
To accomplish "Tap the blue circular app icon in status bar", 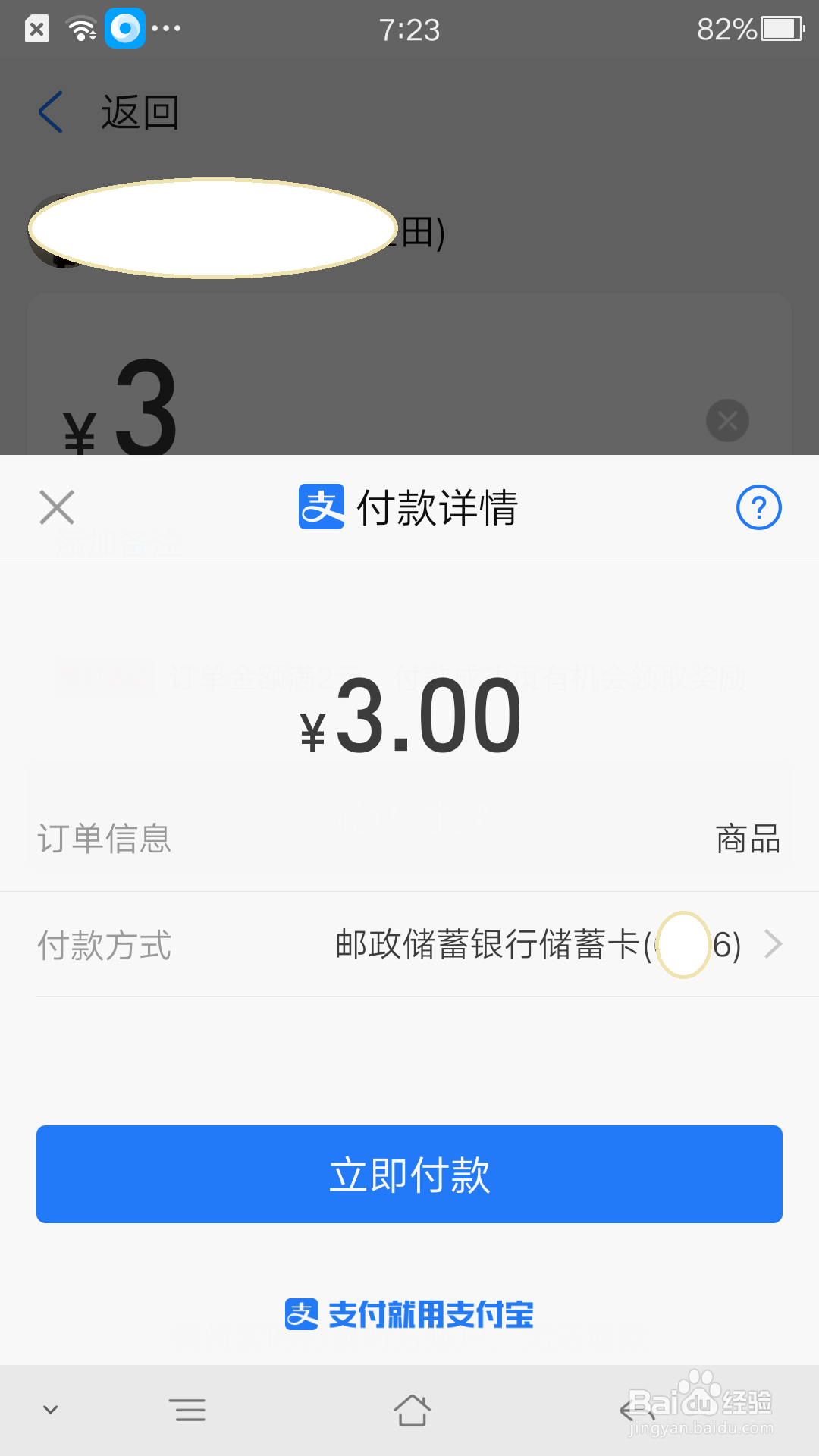I will click(126, 29).
